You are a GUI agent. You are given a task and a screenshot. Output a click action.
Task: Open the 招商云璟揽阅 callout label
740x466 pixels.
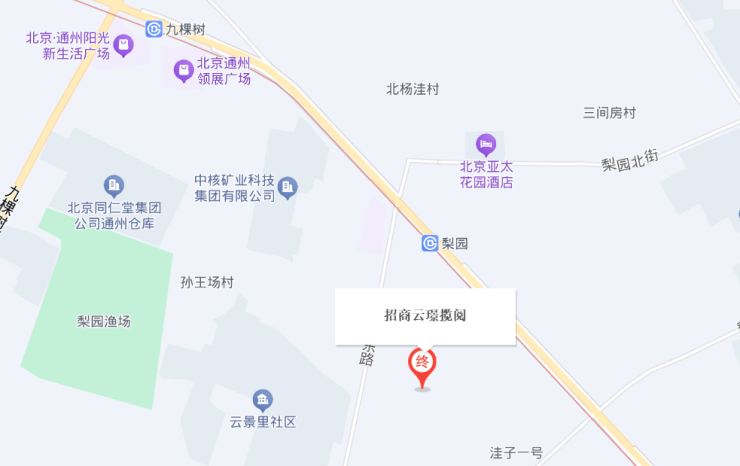pos(425,316)
